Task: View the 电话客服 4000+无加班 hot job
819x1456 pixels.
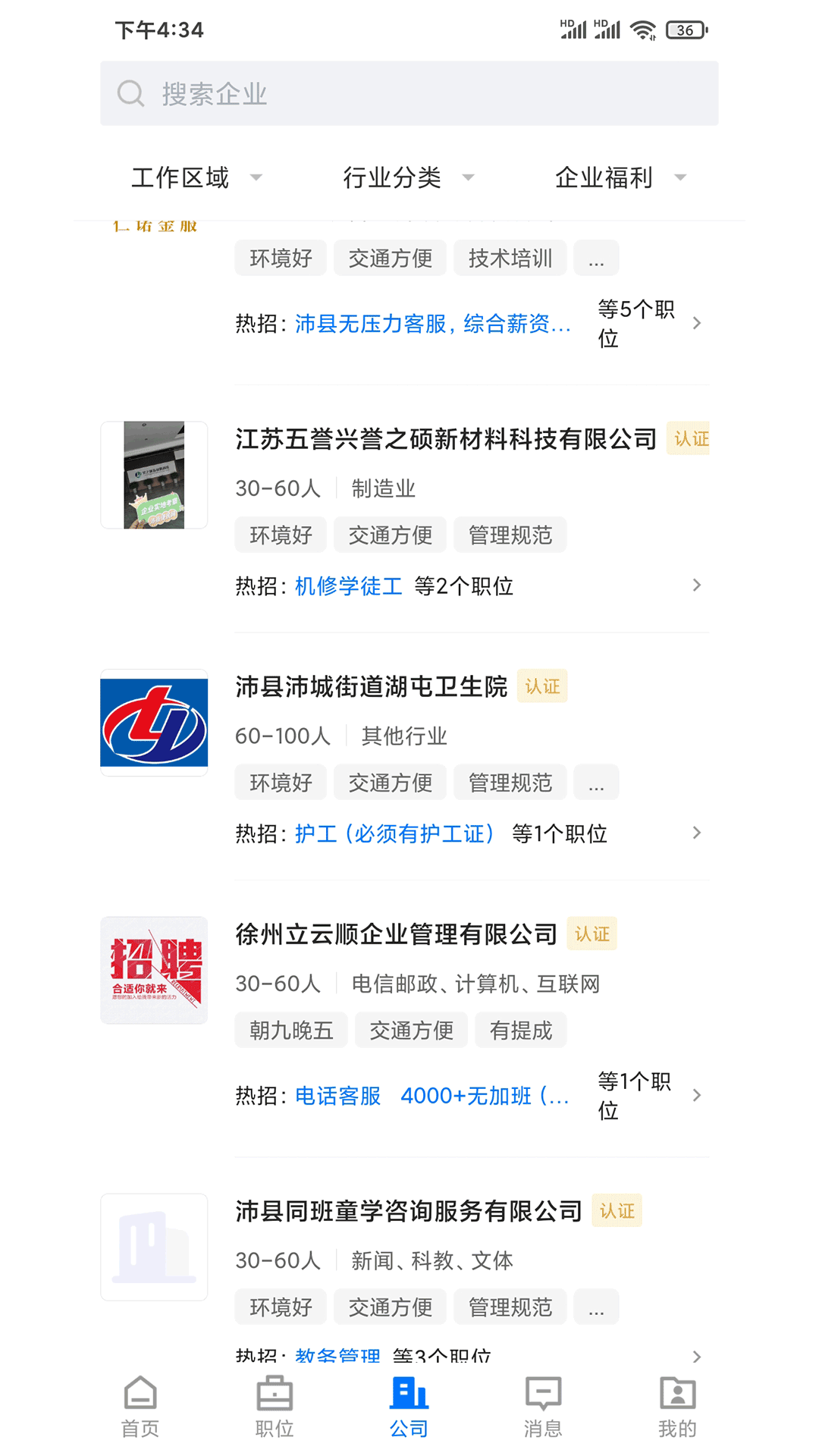Action: point(432,1095)
